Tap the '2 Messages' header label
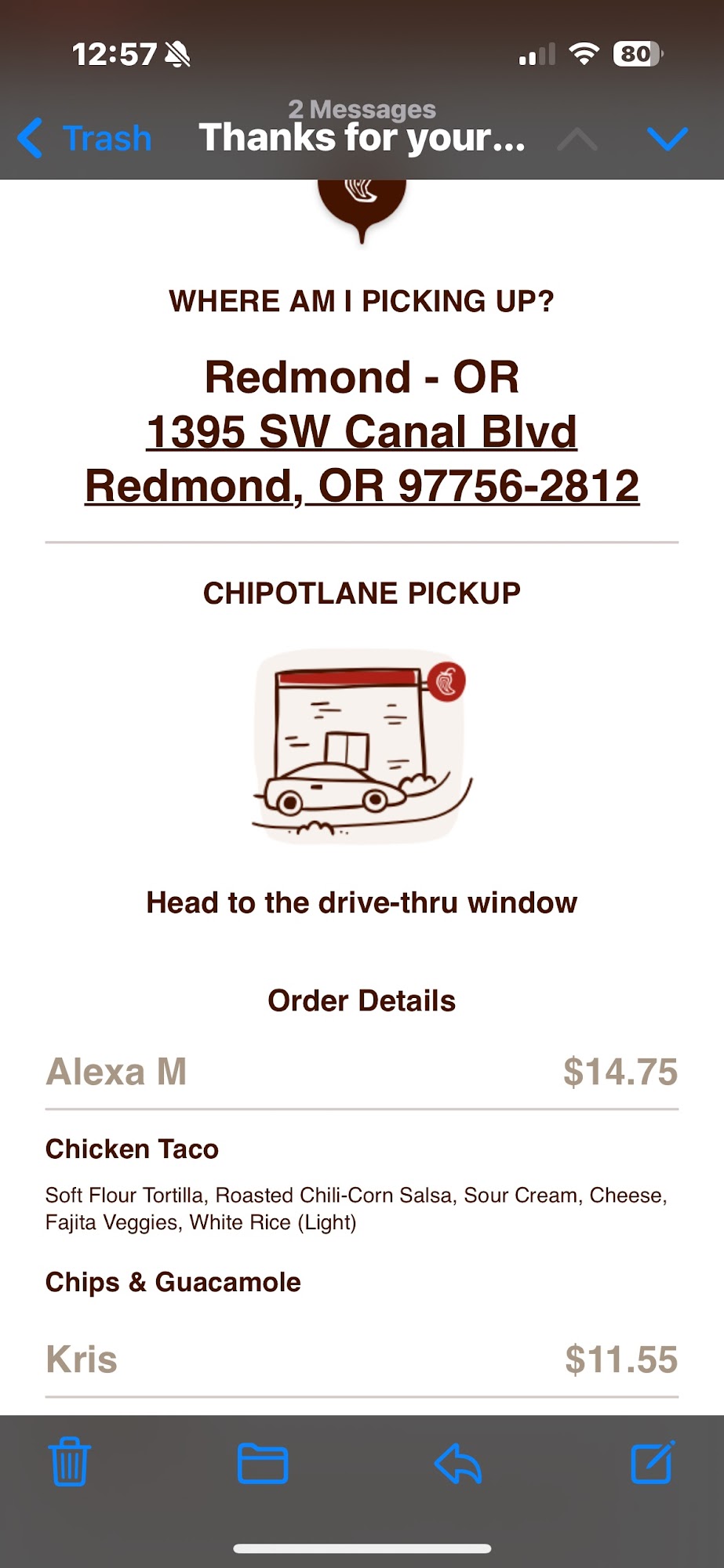 362,111
